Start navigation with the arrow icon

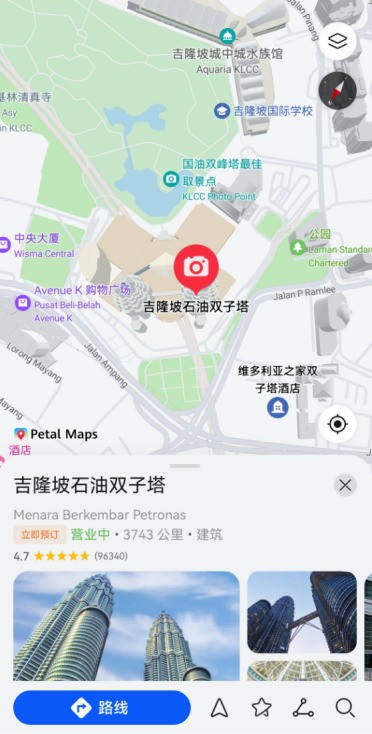219,708
